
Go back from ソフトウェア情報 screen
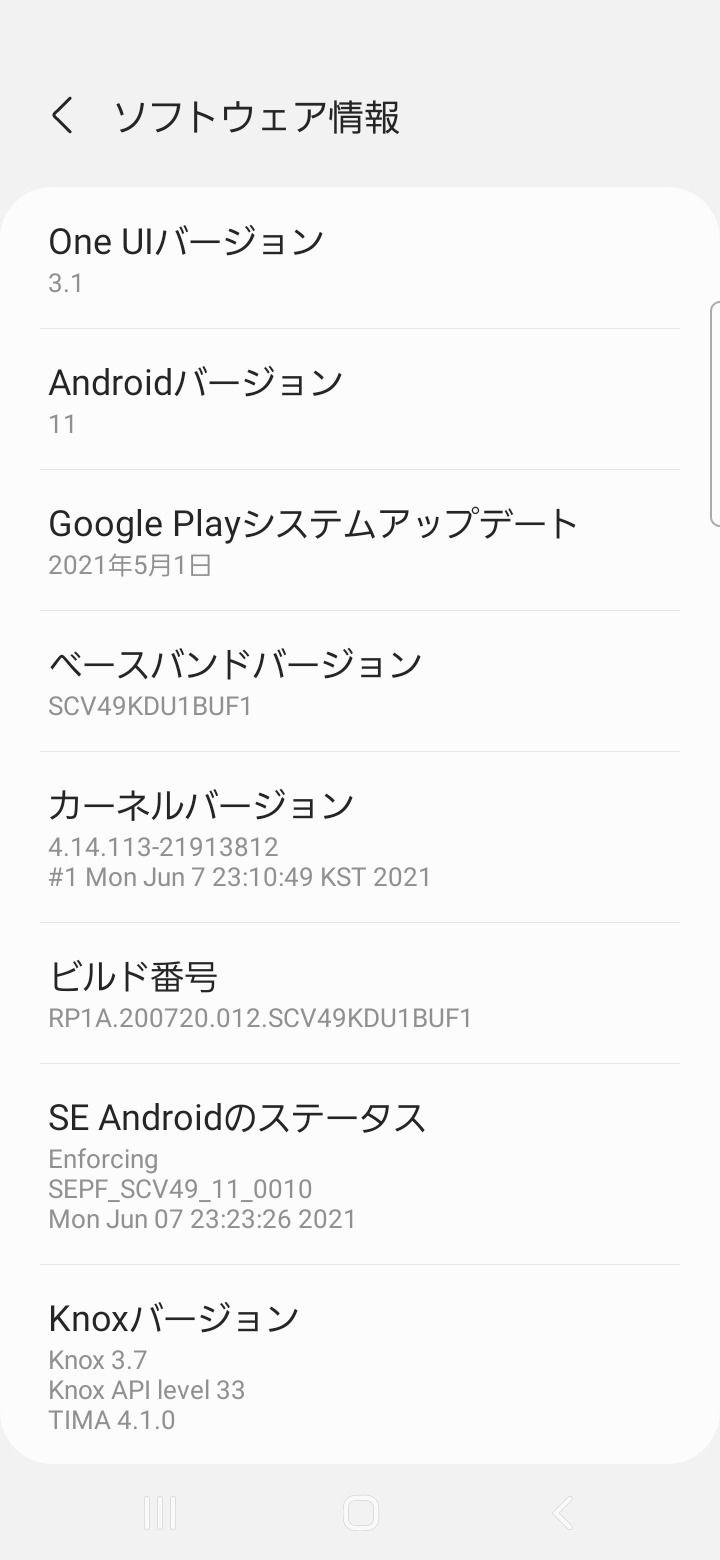pos(63,116)
